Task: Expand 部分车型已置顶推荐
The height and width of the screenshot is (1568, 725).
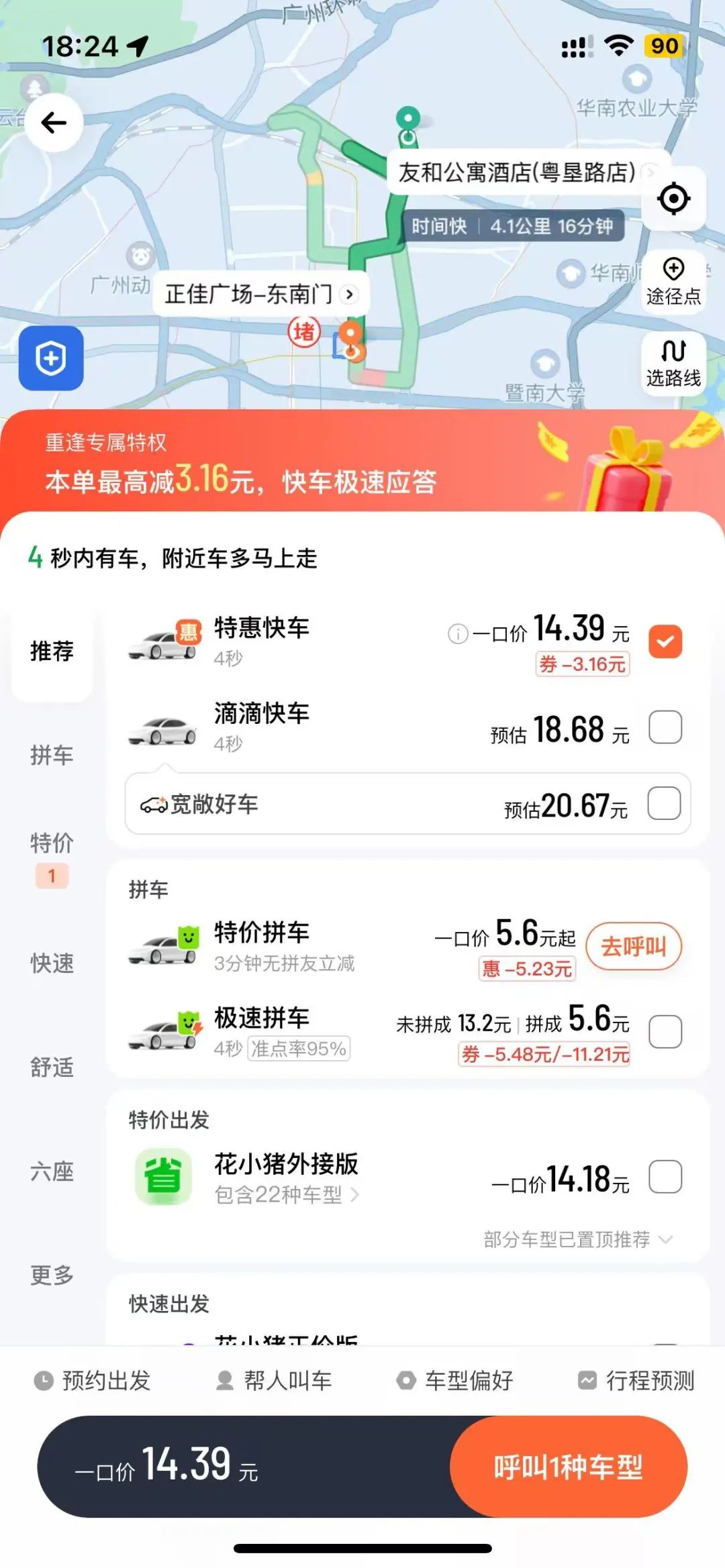Action: click(577, 1239)
